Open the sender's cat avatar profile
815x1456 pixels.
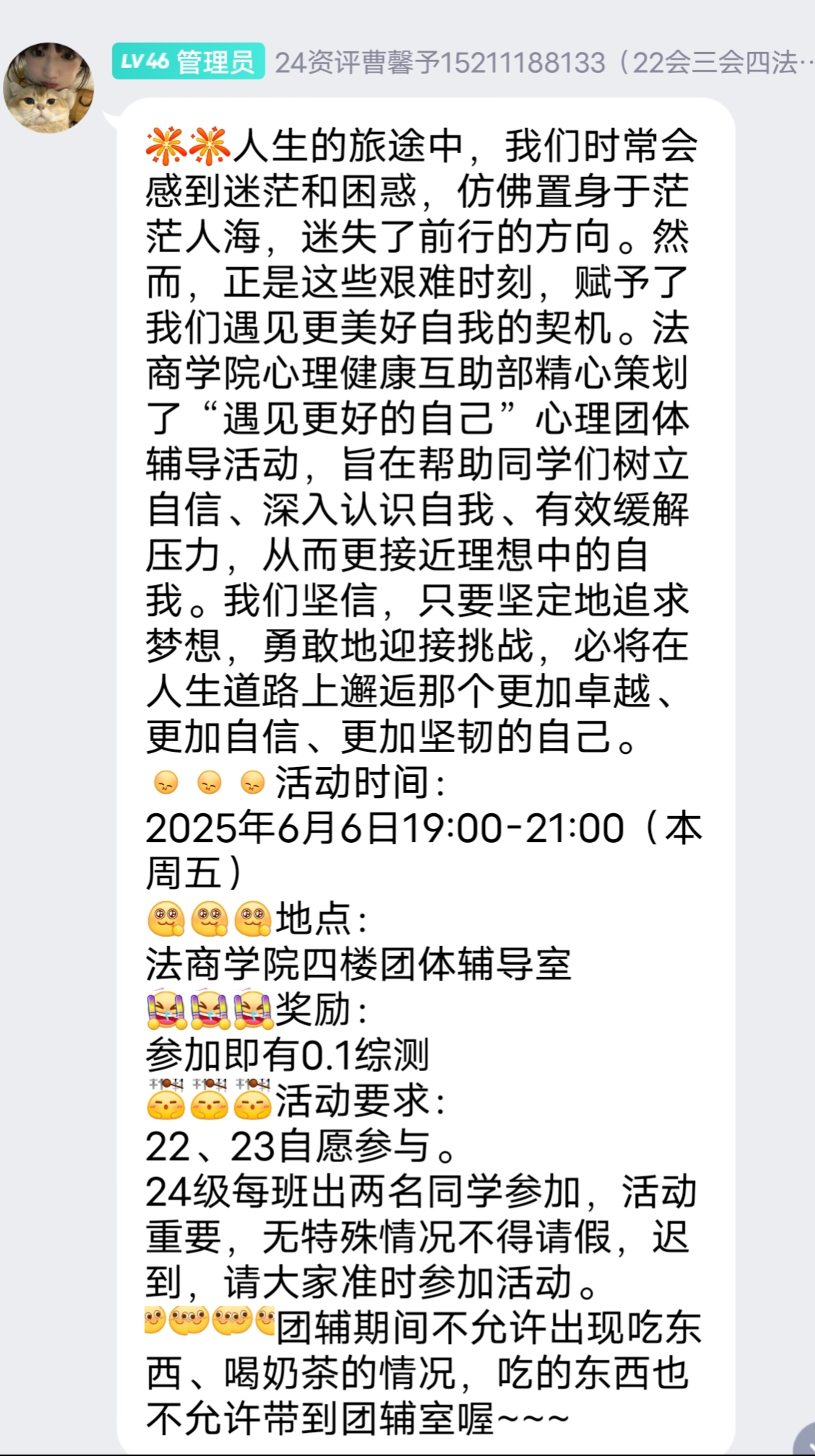[x=48, y=87]
